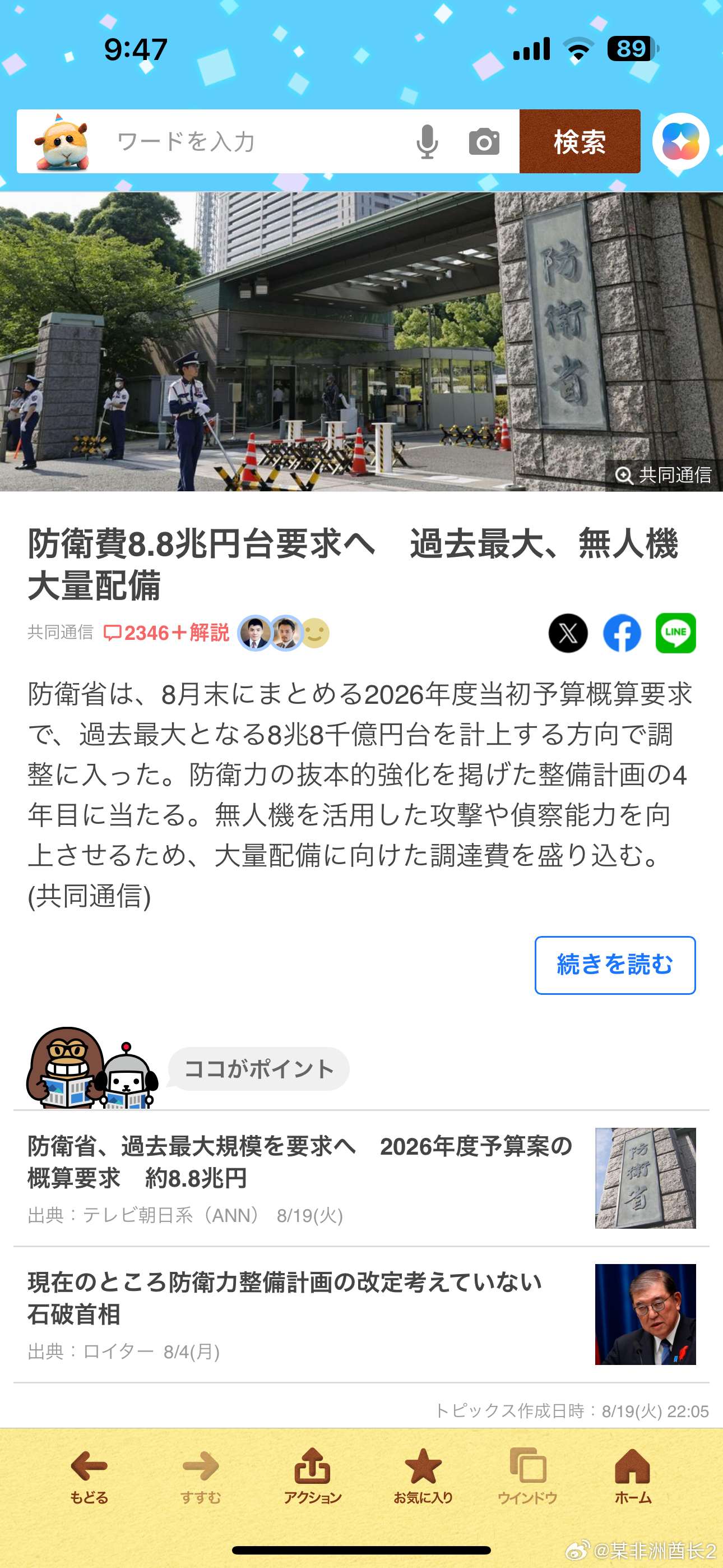This screenshot has height=1568, width=723.
Task: Share the article via LINE
Action: (675, 633)
